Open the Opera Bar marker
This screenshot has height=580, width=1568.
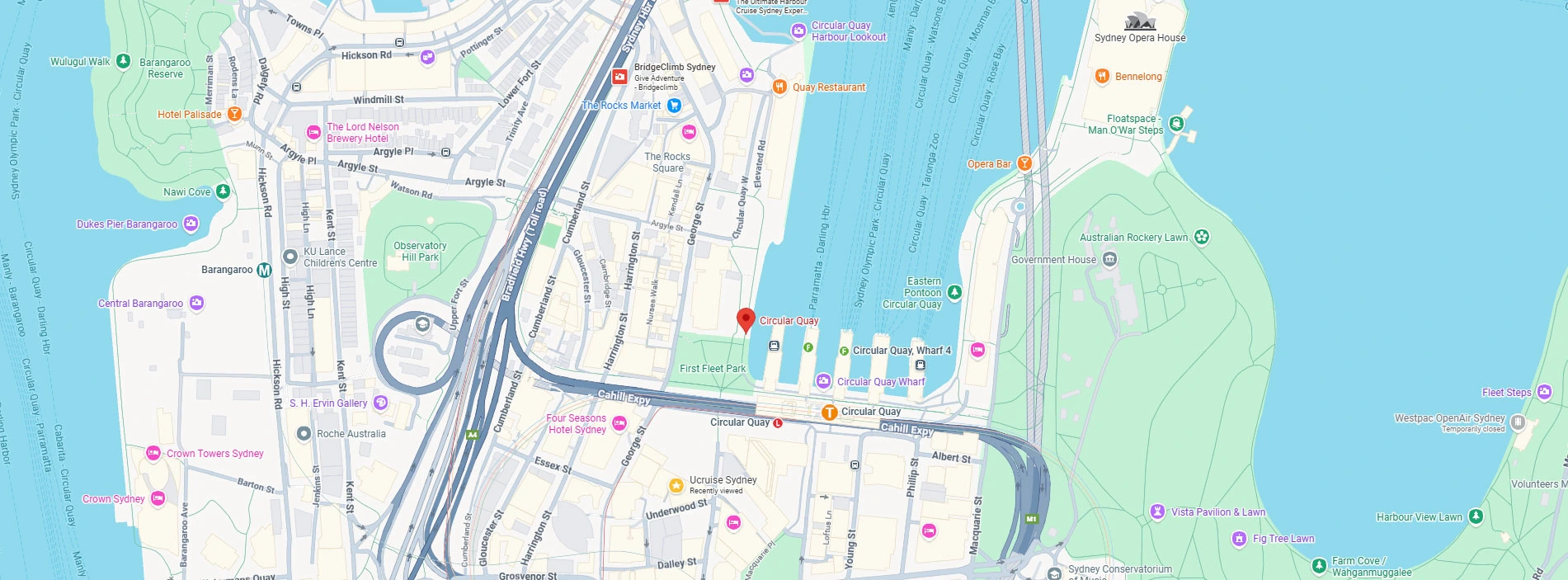tap(1024, 163)
